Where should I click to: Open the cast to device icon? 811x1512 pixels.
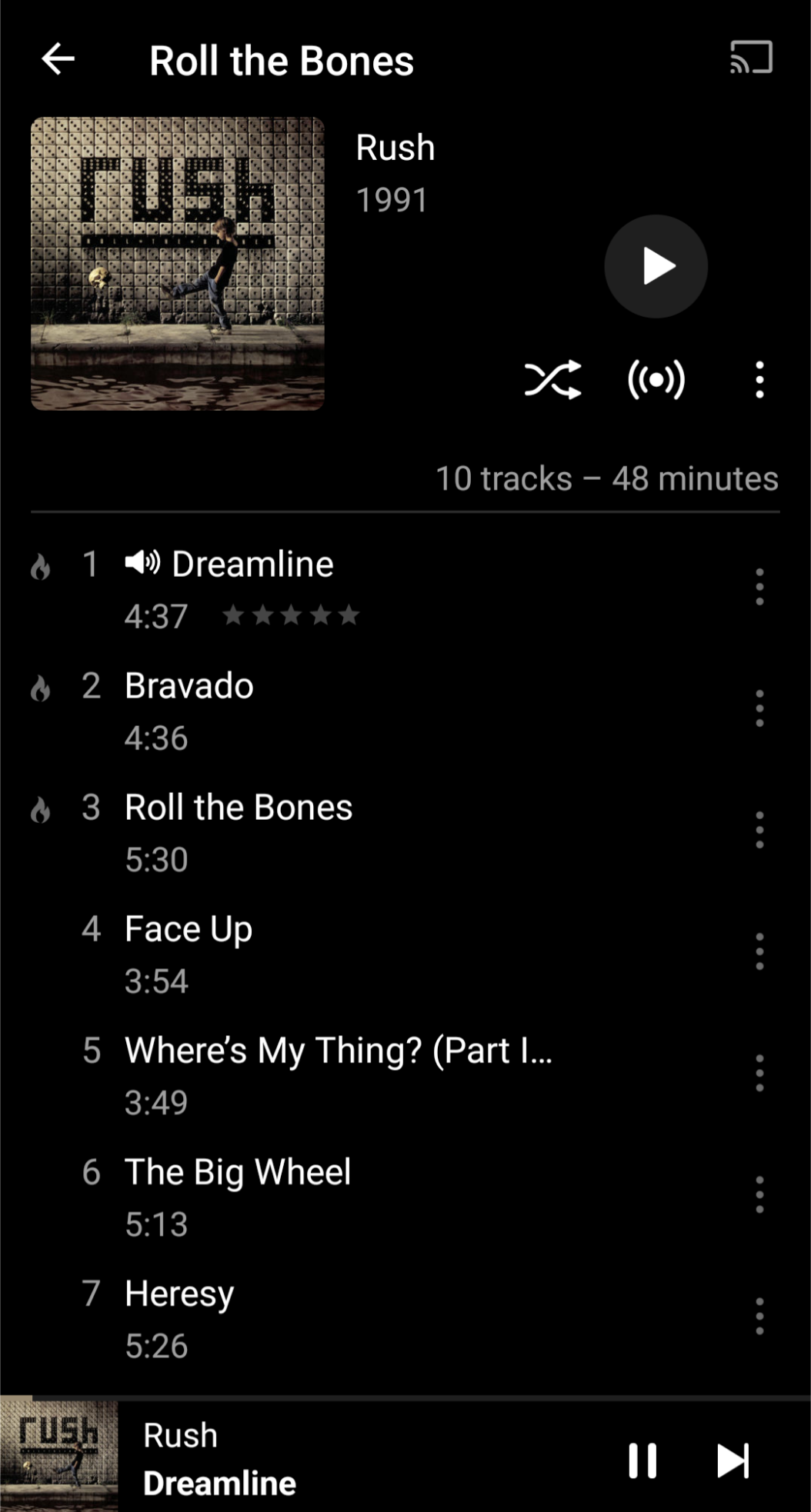tap(751, 58)
